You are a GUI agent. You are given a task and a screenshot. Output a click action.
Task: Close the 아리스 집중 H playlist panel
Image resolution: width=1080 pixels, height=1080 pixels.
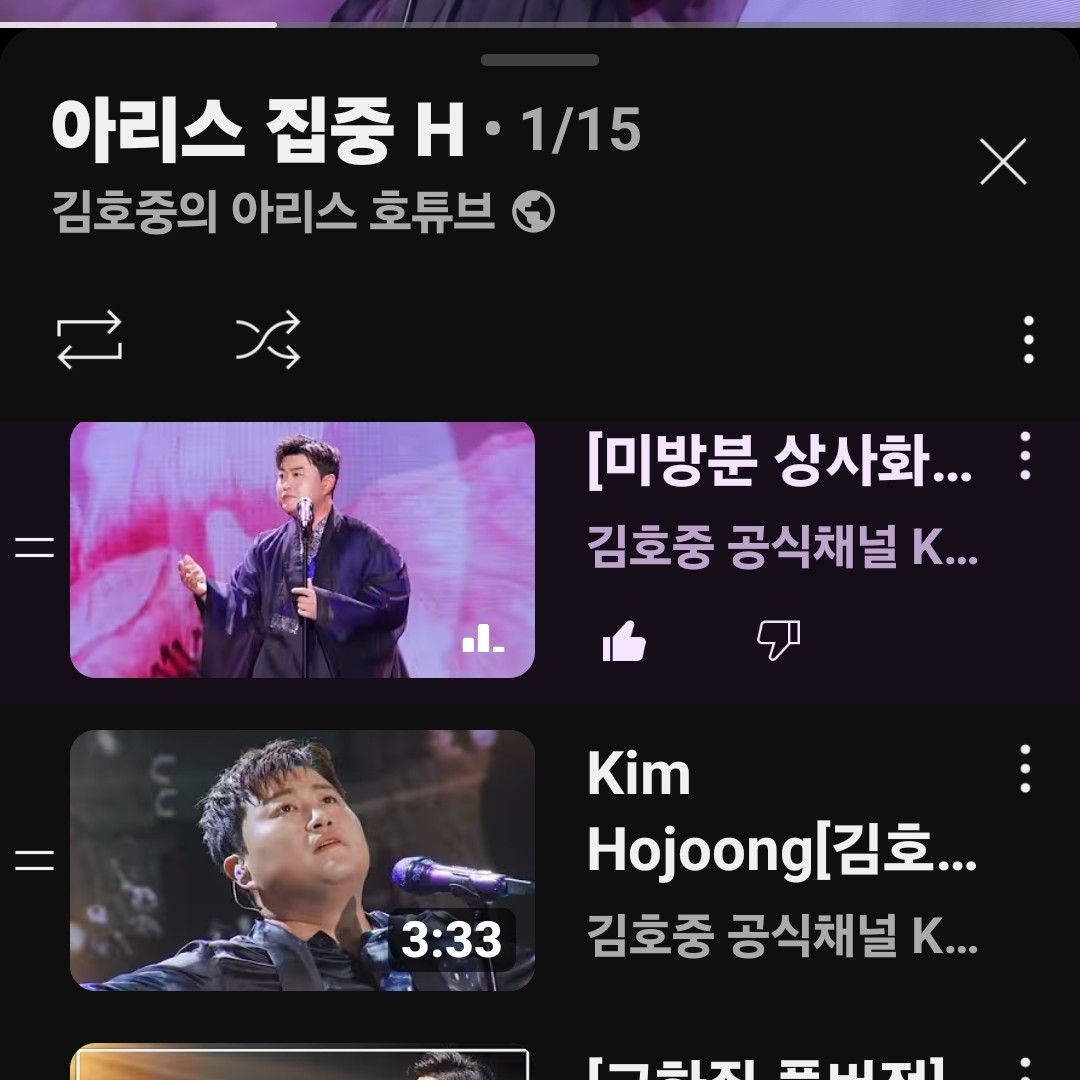click(1003, 162)
